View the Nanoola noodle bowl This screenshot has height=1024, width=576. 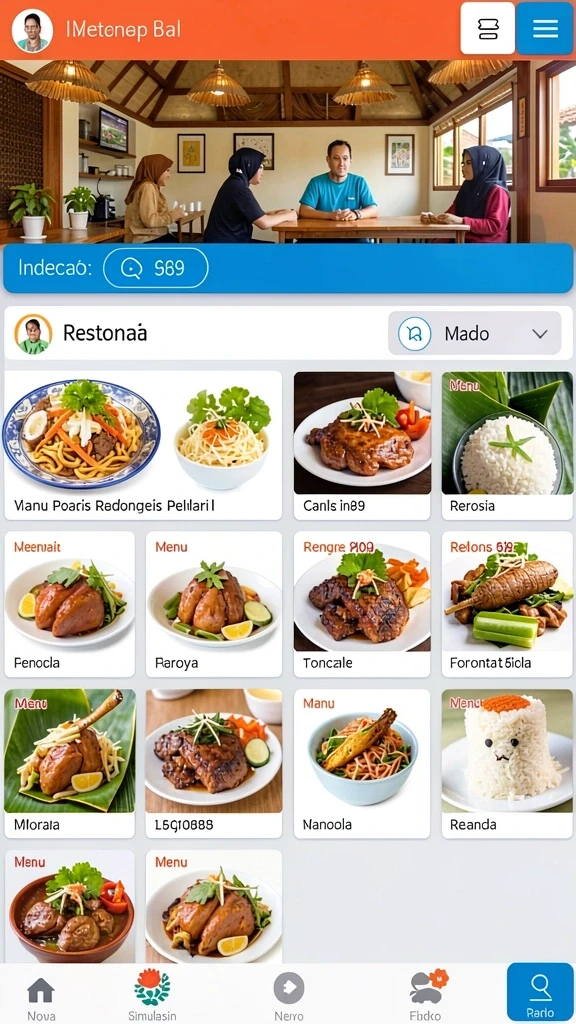tap(362, 763)
